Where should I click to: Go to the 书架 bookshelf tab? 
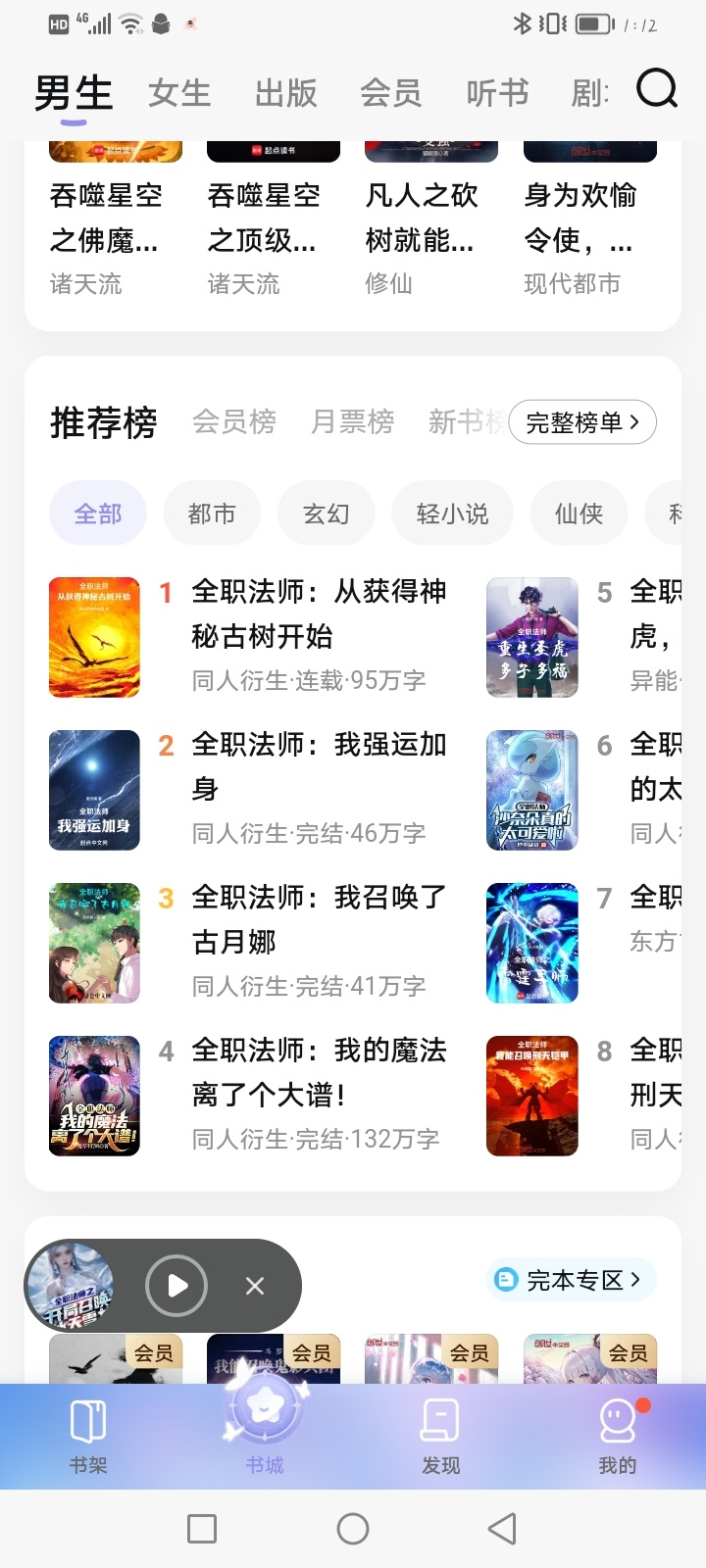point(88,1436)
